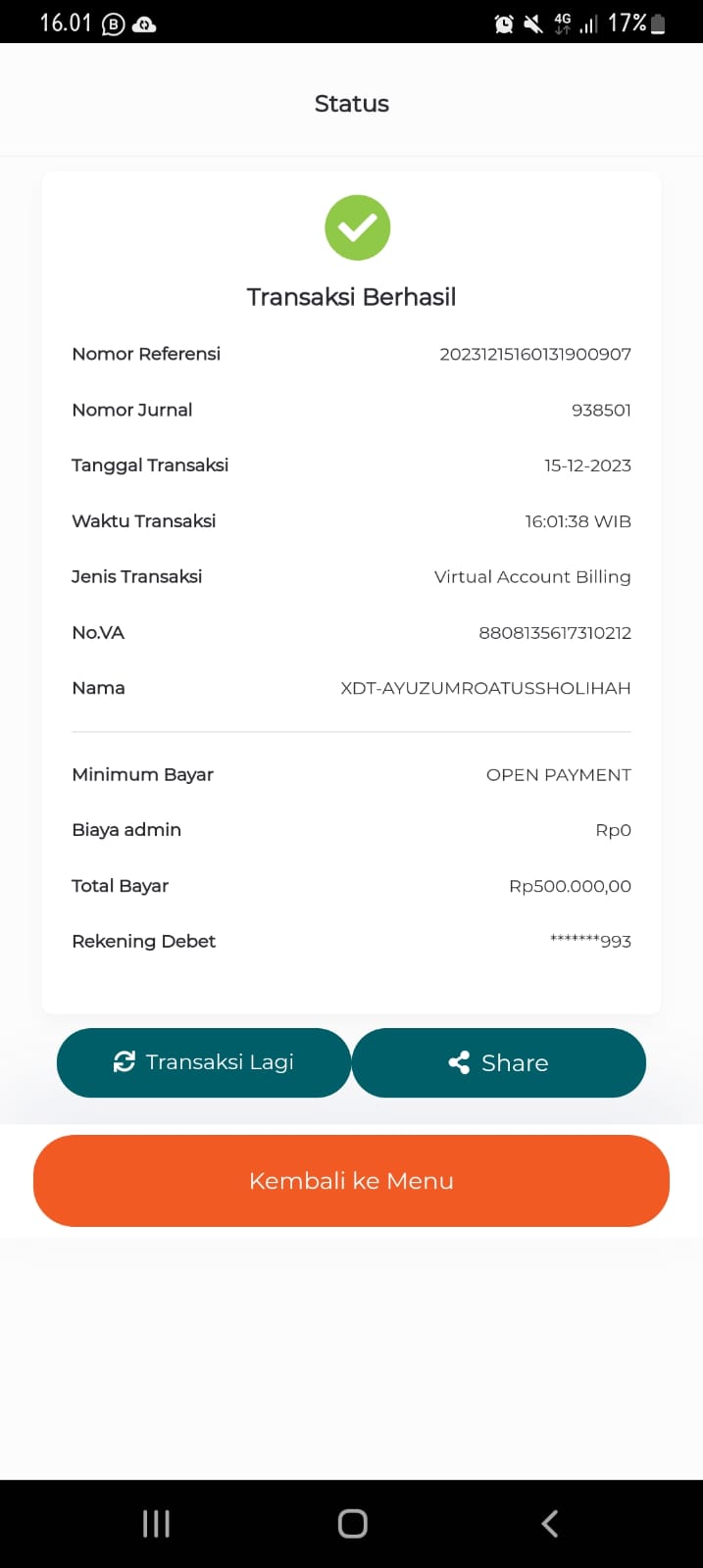
Task: Tap the Transaksi Lagi button
Action: 204,1062
